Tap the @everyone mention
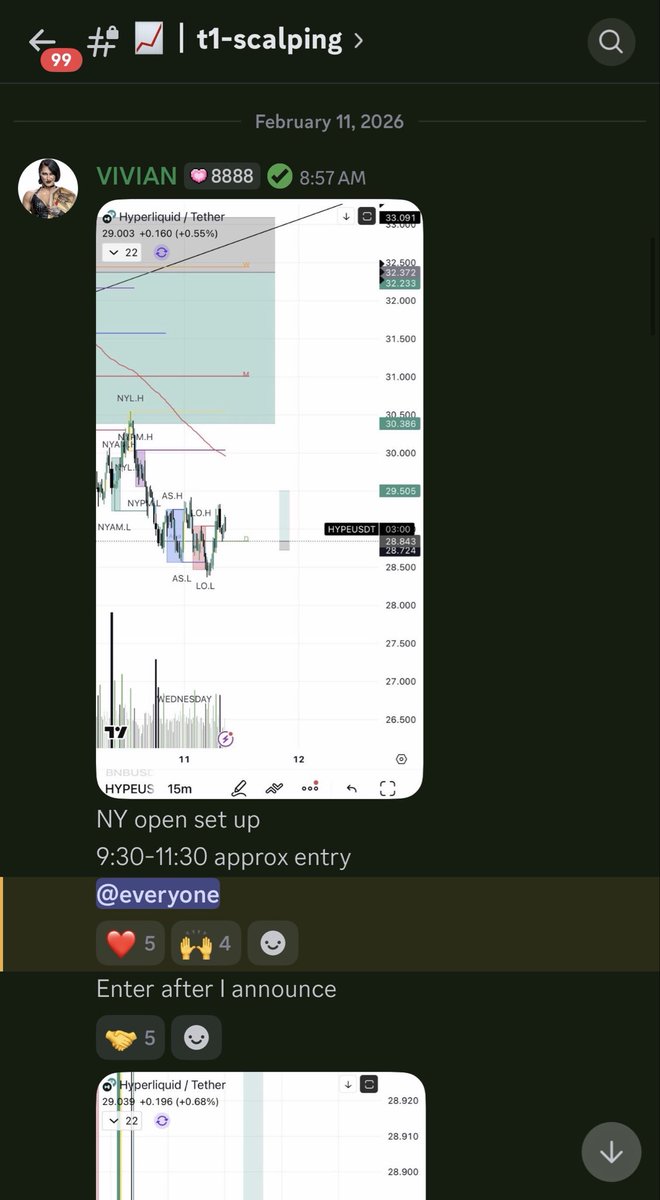 click(x=158, y=894)
